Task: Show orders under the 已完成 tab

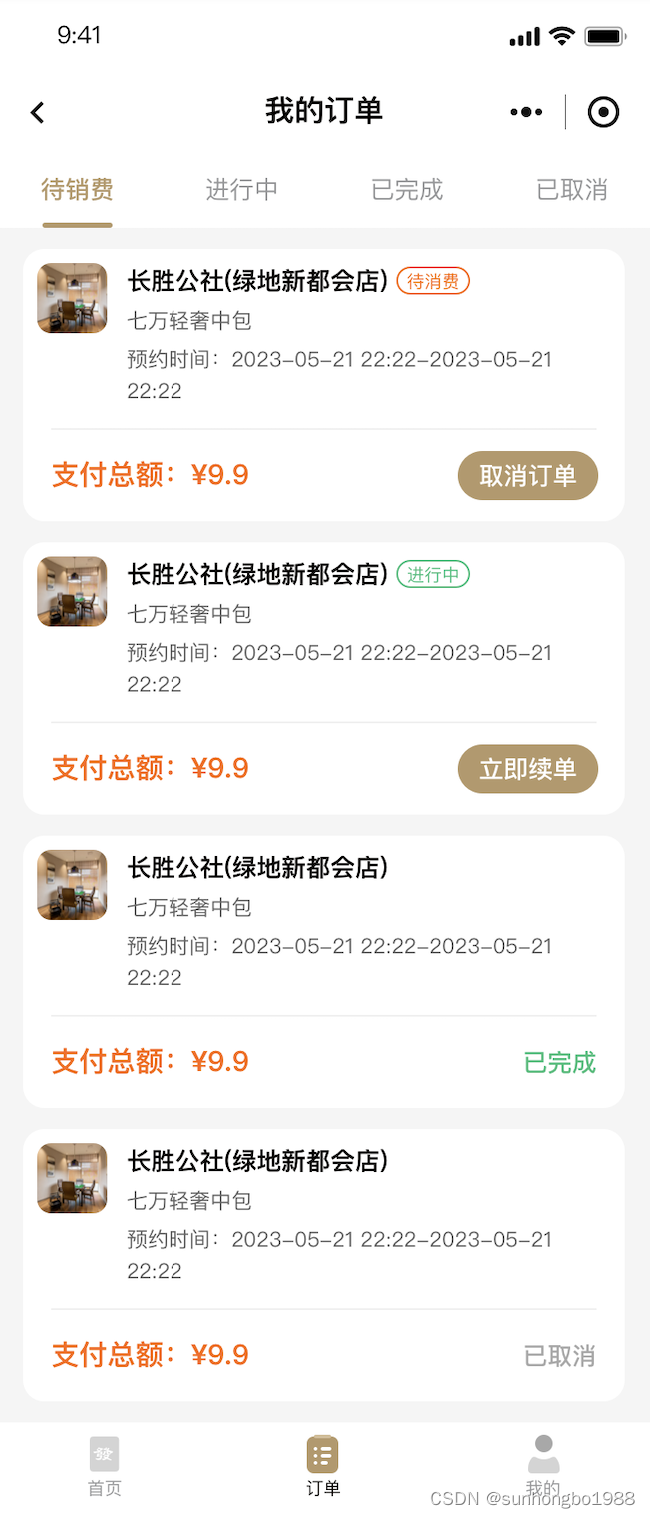Action: coord(407,190)
